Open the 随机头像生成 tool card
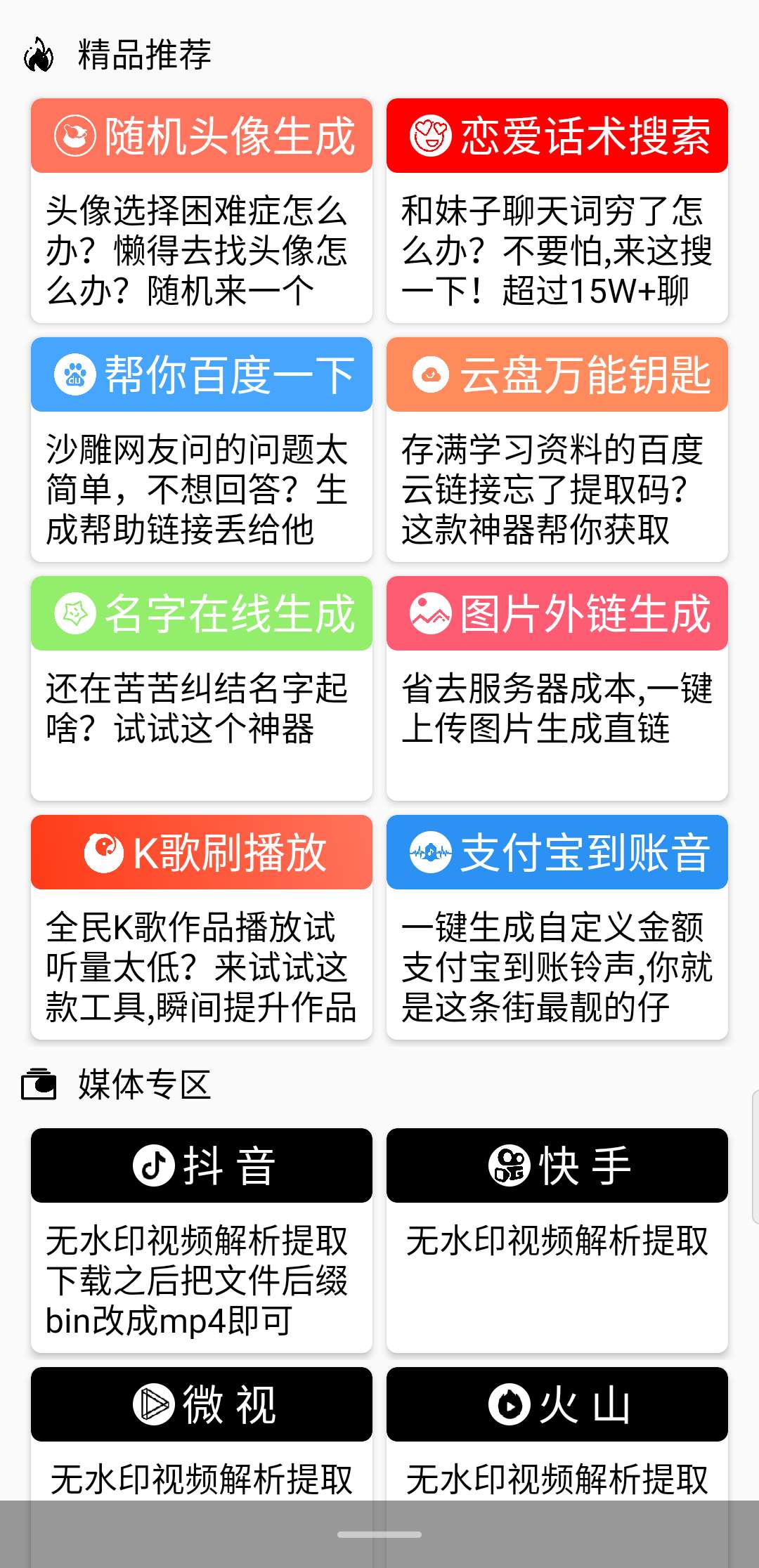The width and height of the screenshot is (759, 1568). point(201,211)
